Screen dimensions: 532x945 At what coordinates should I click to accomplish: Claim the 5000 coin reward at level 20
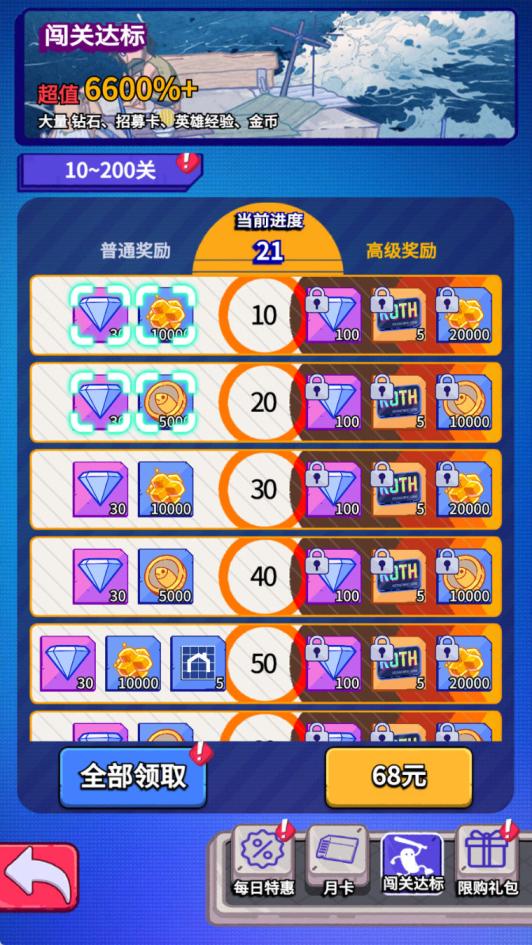tap(166, 402)
